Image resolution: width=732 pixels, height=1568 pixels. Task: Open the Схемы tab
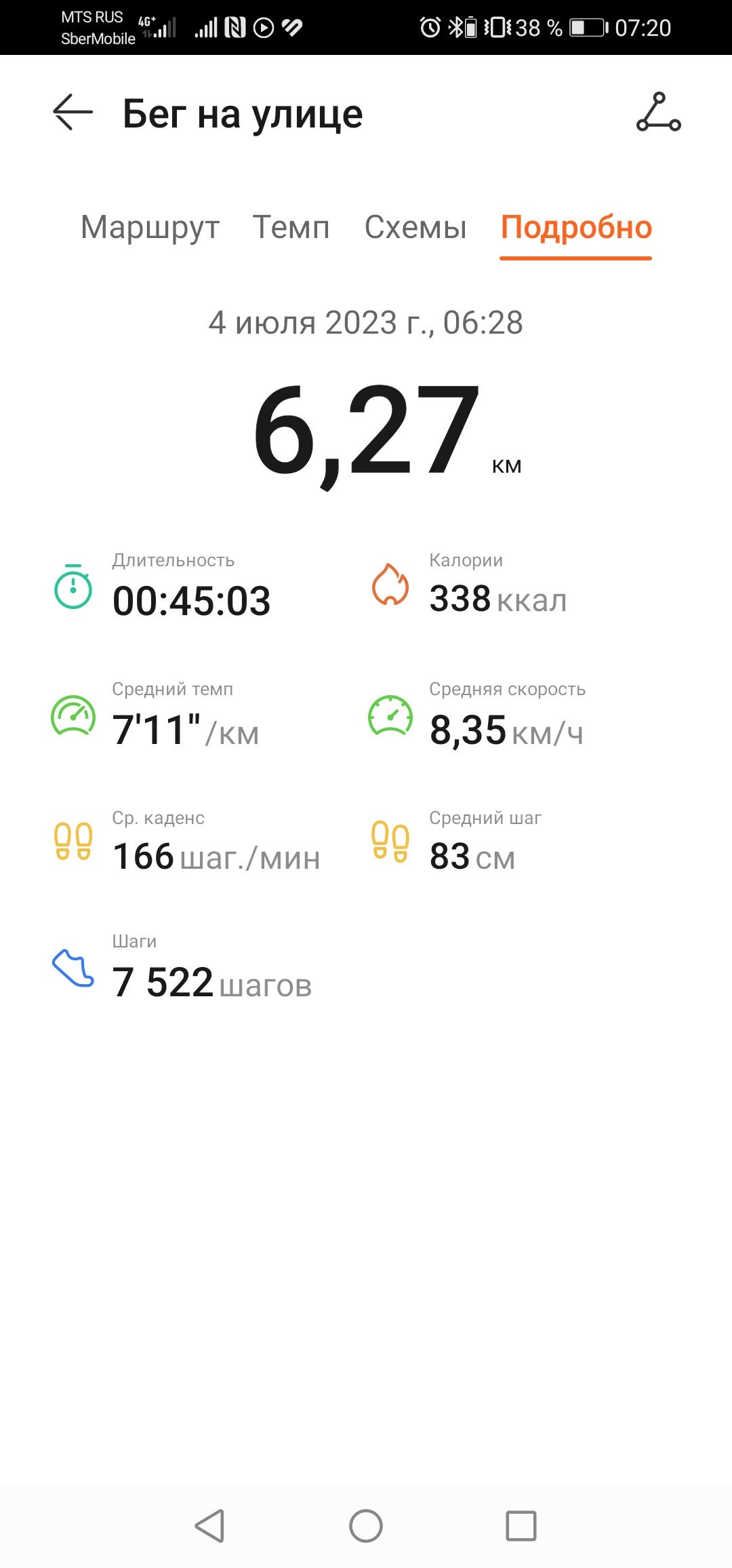point(415,227)
